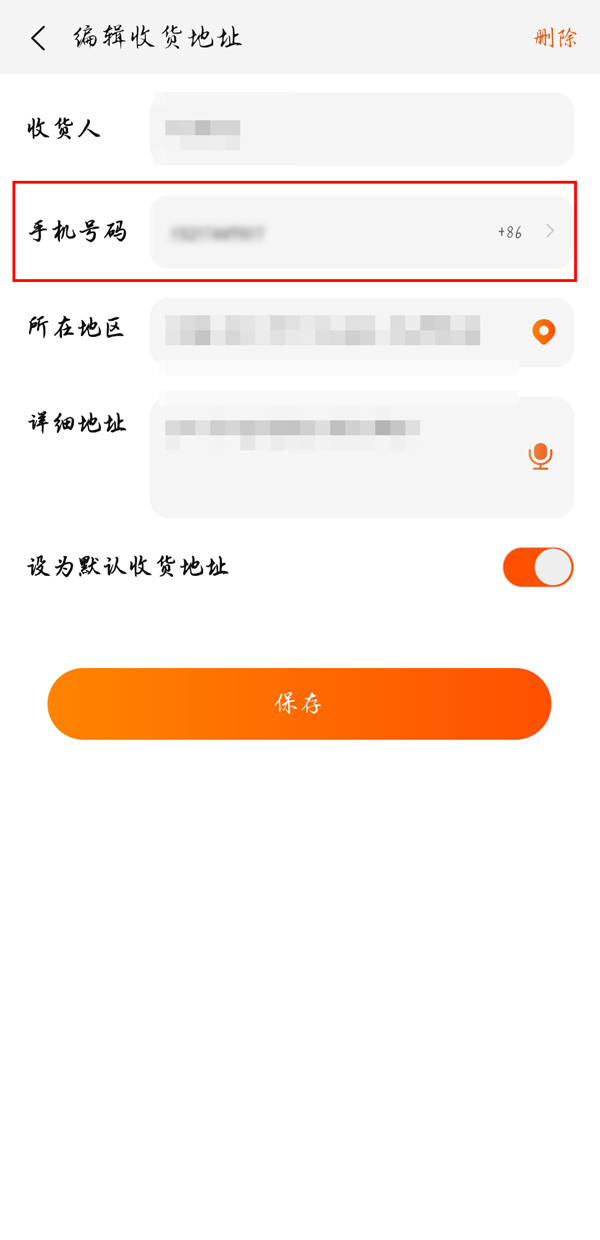This screenshot has width=600, height=1240.
Task: Edit the 收货人 name field
Action: (x=360, y=129)
